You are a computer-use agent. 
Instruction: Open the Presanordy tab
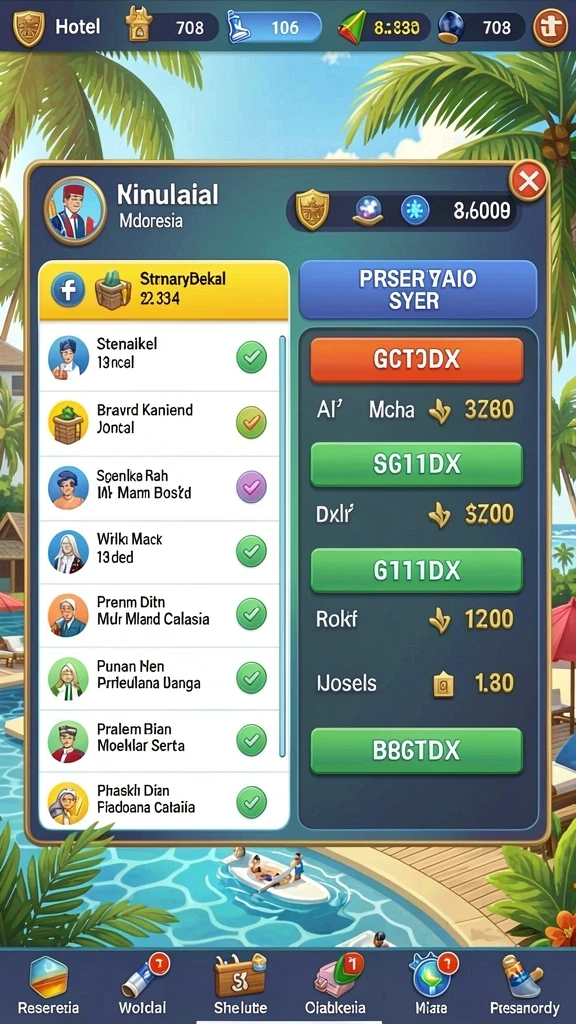pyautogui.click(x=524, y=985)
